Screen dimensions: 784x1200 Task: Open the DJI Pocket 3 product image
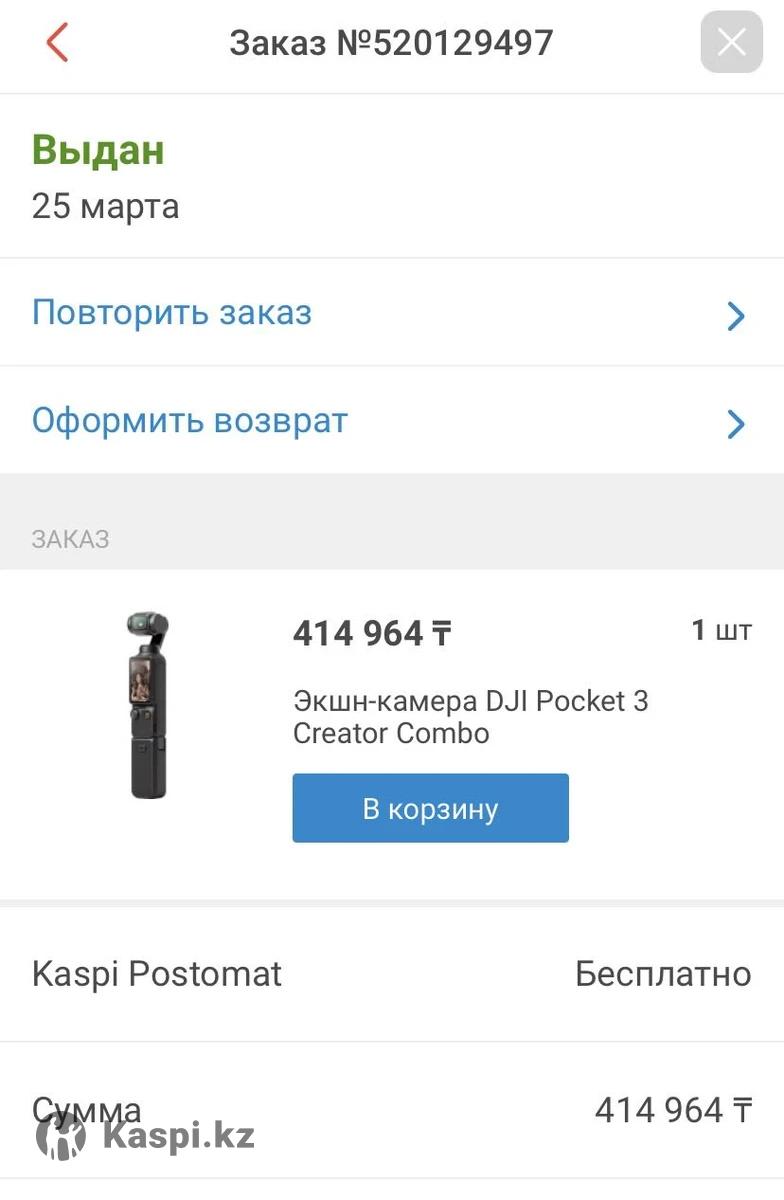(148, 705)
